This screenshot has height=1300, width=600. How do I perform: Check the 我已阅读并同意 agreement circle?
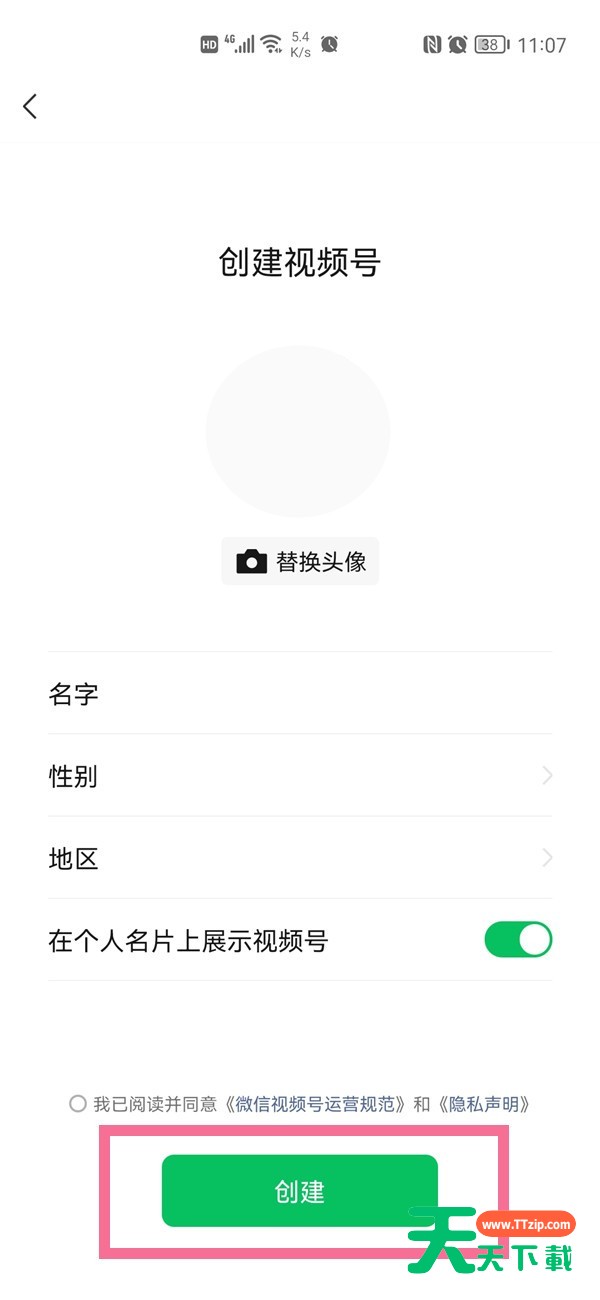[x=78, y=1104]
